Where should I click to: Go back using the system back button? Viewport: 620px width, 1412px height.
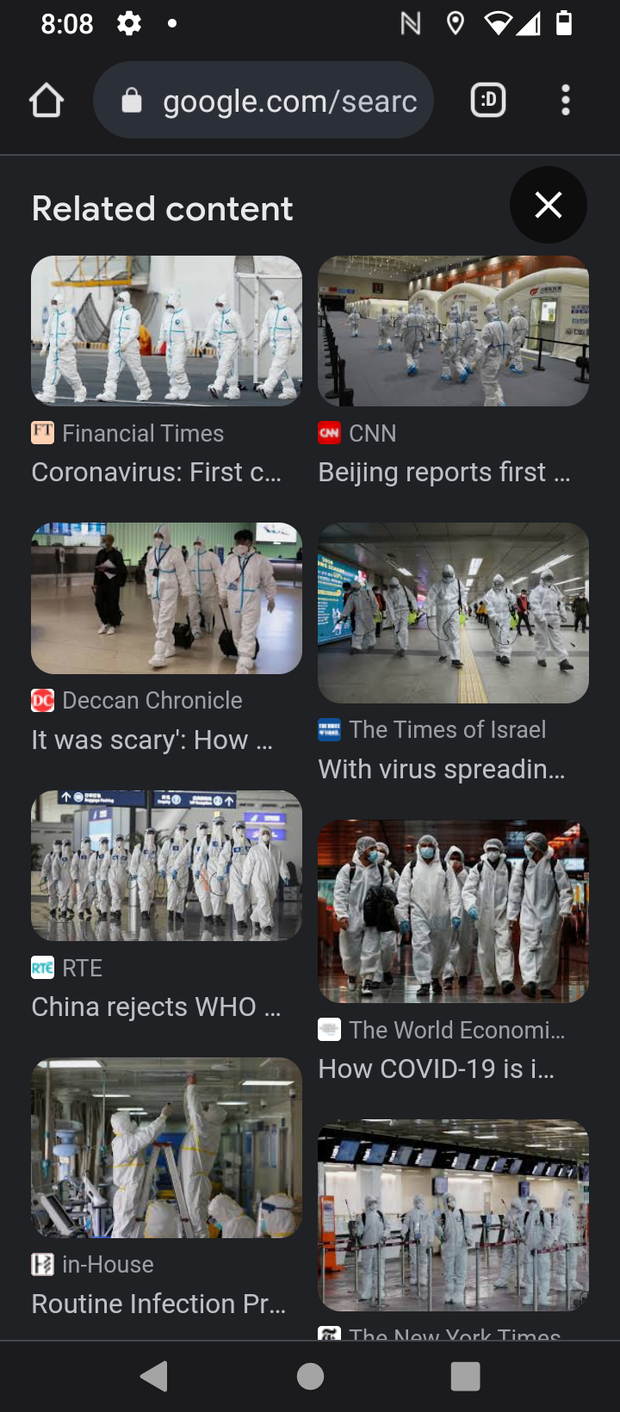[154, 1377]
